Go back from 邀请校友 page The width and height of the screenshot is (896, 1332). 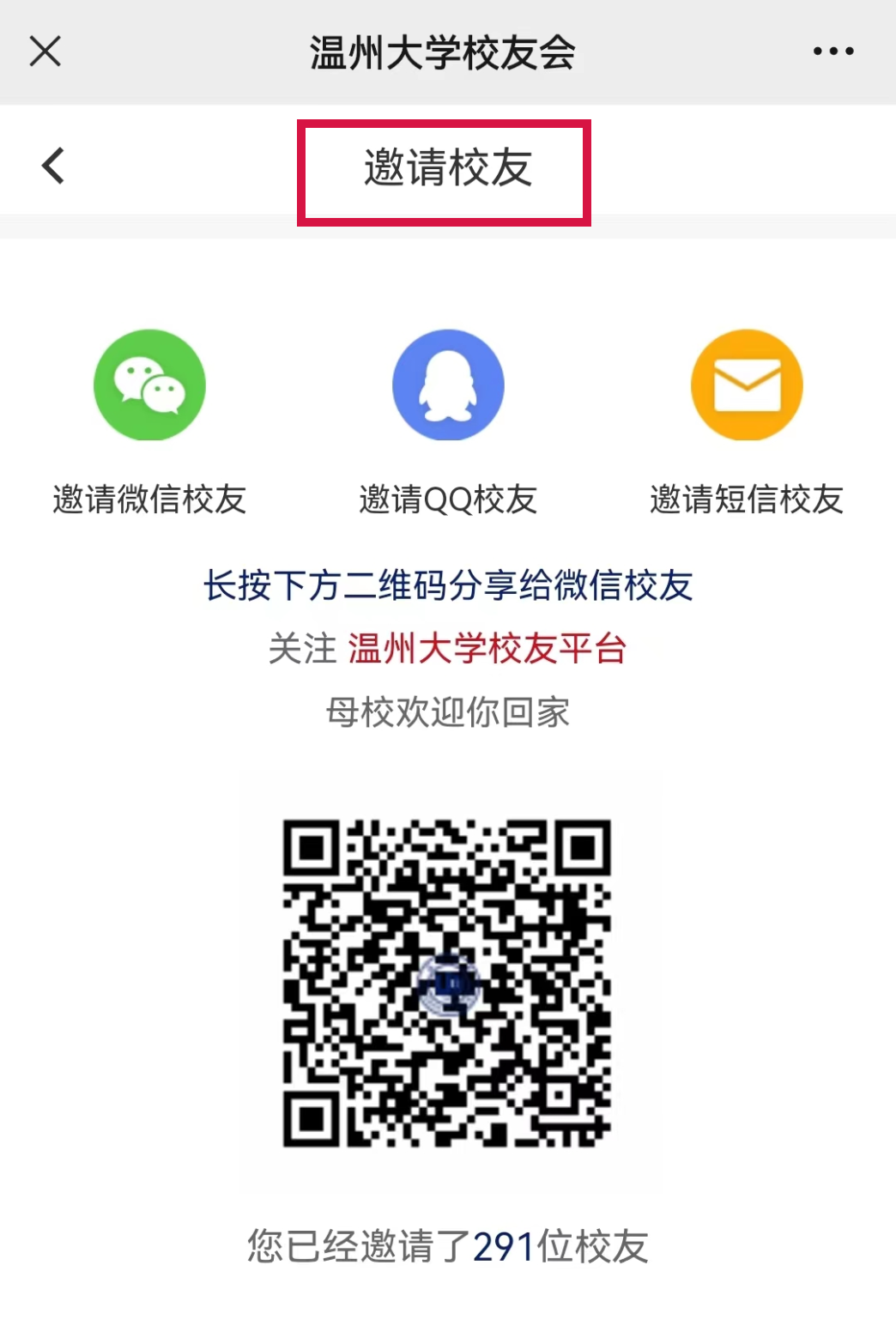coord(53,166)
